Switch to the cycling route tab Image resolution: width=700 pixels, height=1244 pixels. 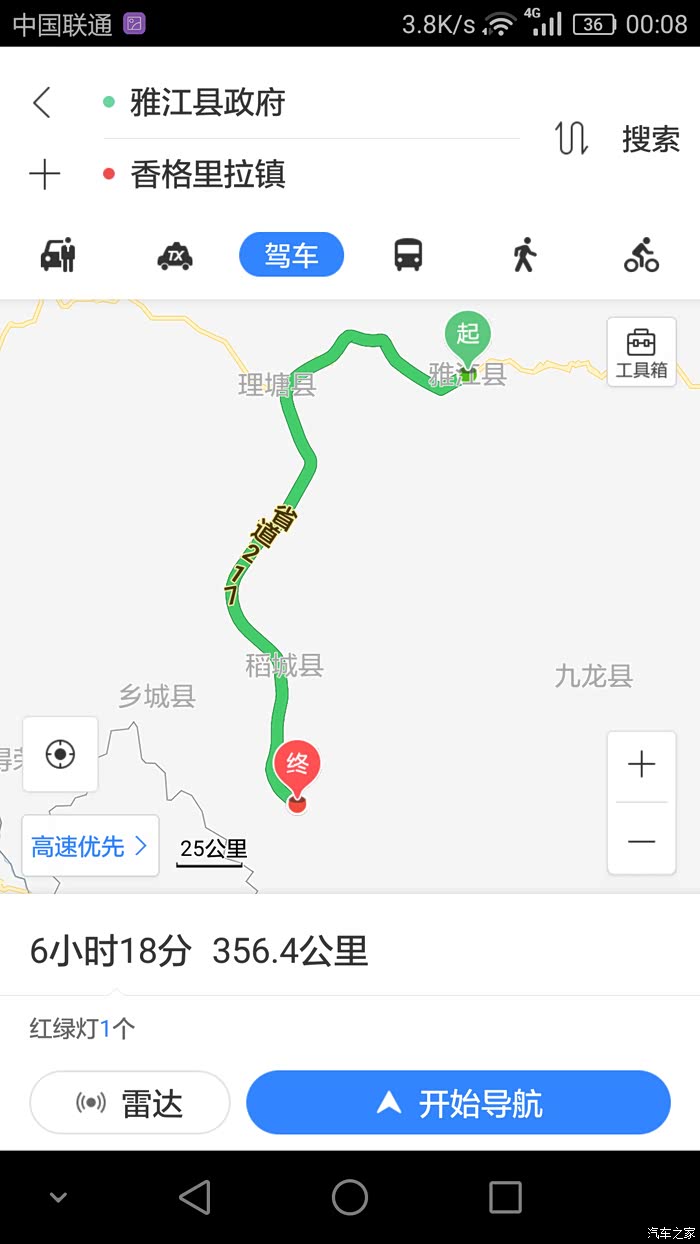coord(641,255)
